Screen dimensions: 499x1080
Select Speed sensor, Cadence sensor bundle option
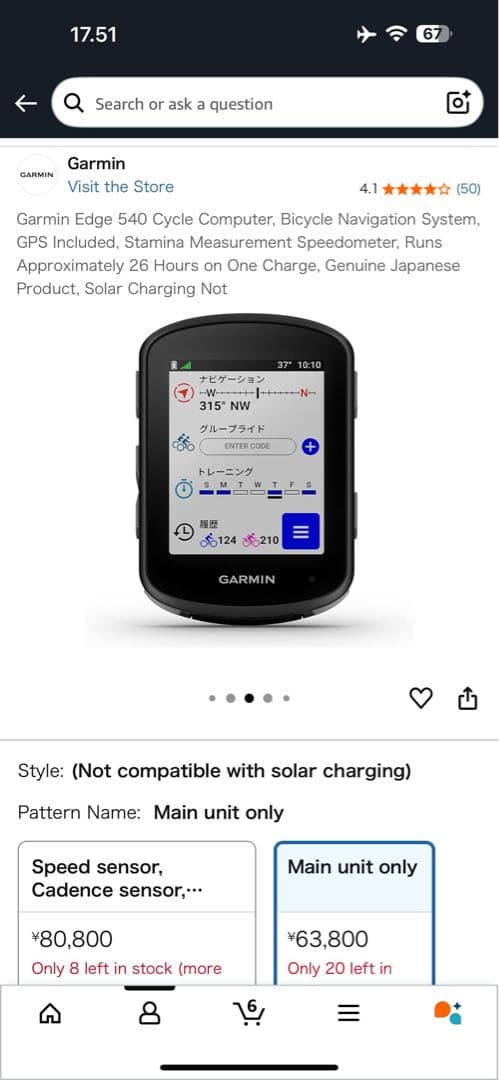136,913
